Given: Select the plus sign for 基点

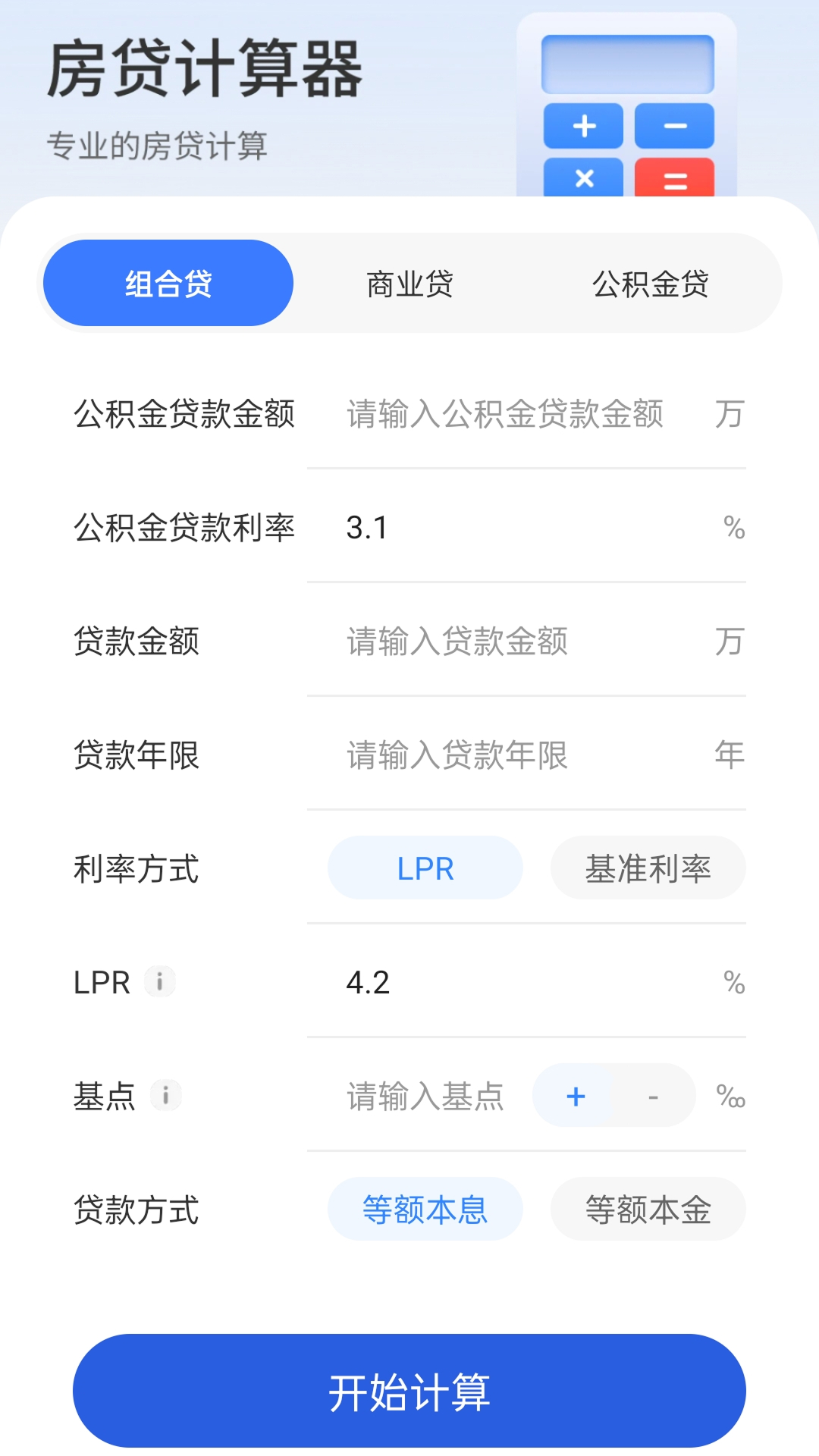Looking at the screenshot, I should coord(576,1096).
